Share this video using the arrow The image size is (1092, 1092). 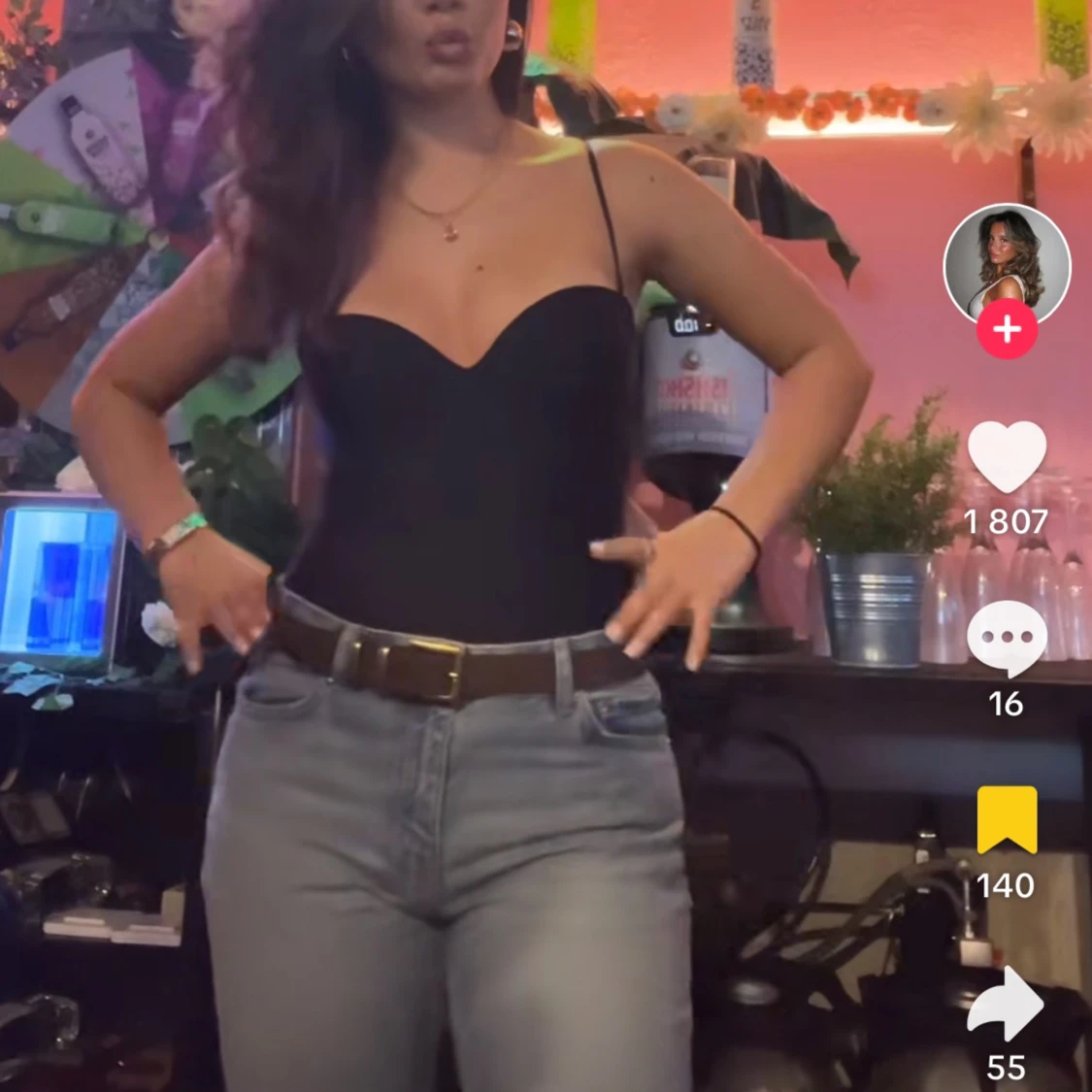tap(1007, 1005)
